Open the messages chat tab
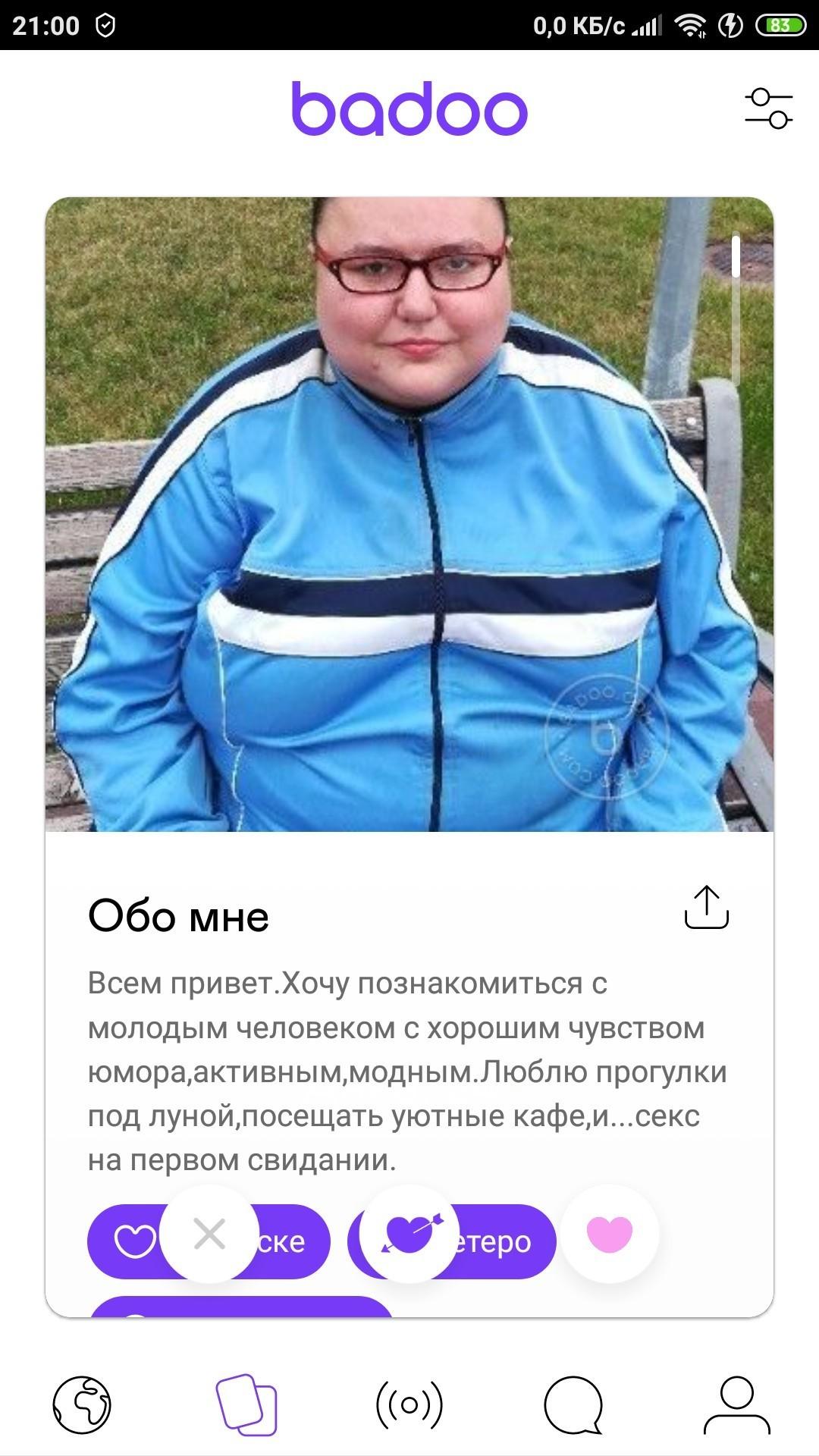Screen dimensions: 819x1456 tap(573, 1404)
